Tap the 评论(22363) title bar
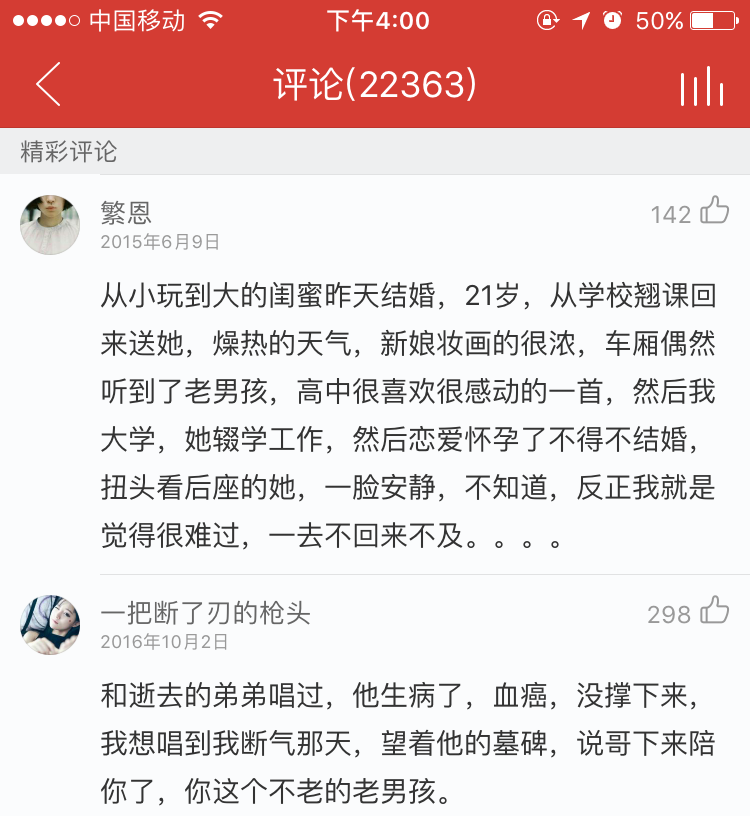The image size is (750, 816). (375, 84)
